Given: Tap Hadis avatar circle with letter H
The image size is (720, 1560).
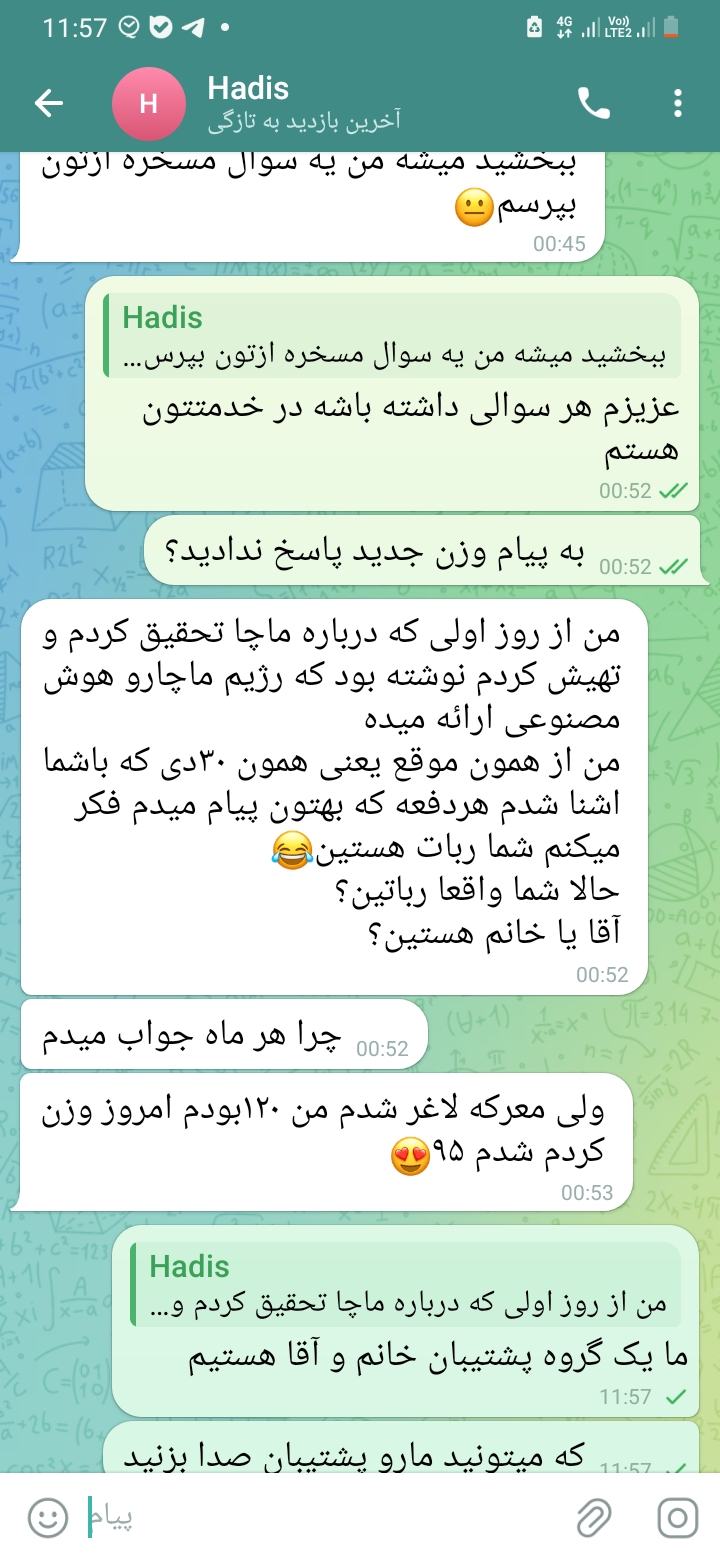Looking at the screenshot, I should (x=148, y=103).
